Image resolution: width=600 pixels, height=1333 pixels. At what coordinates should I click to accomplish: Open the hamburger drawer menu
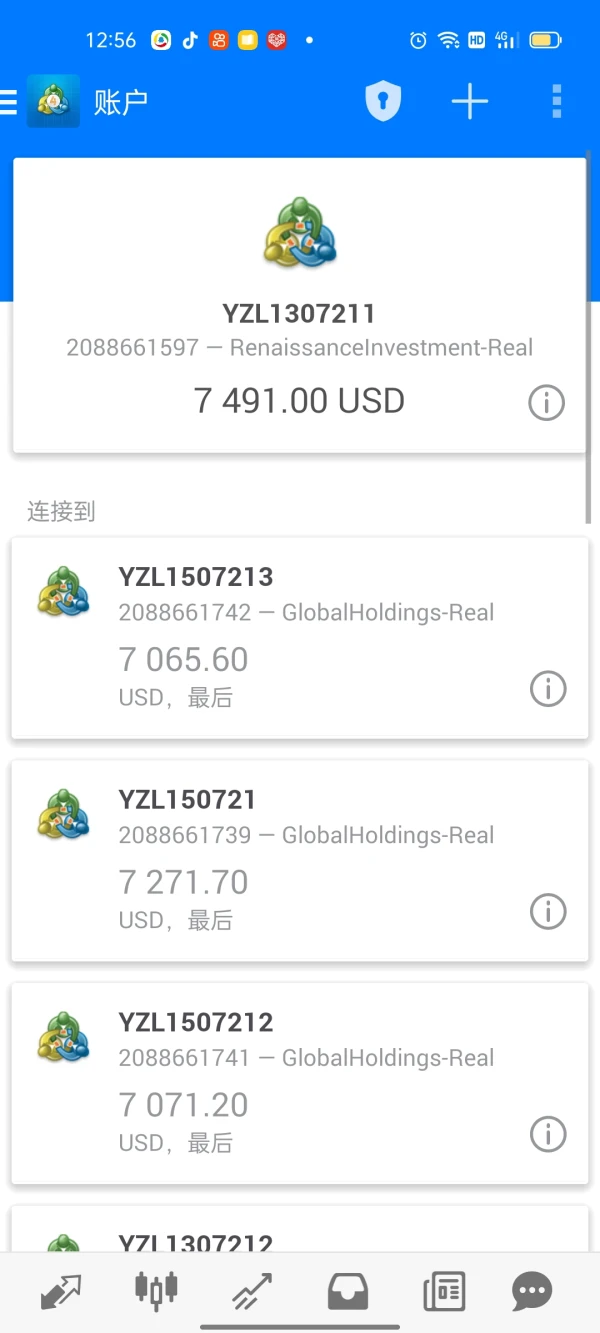[x=10, y=101]
